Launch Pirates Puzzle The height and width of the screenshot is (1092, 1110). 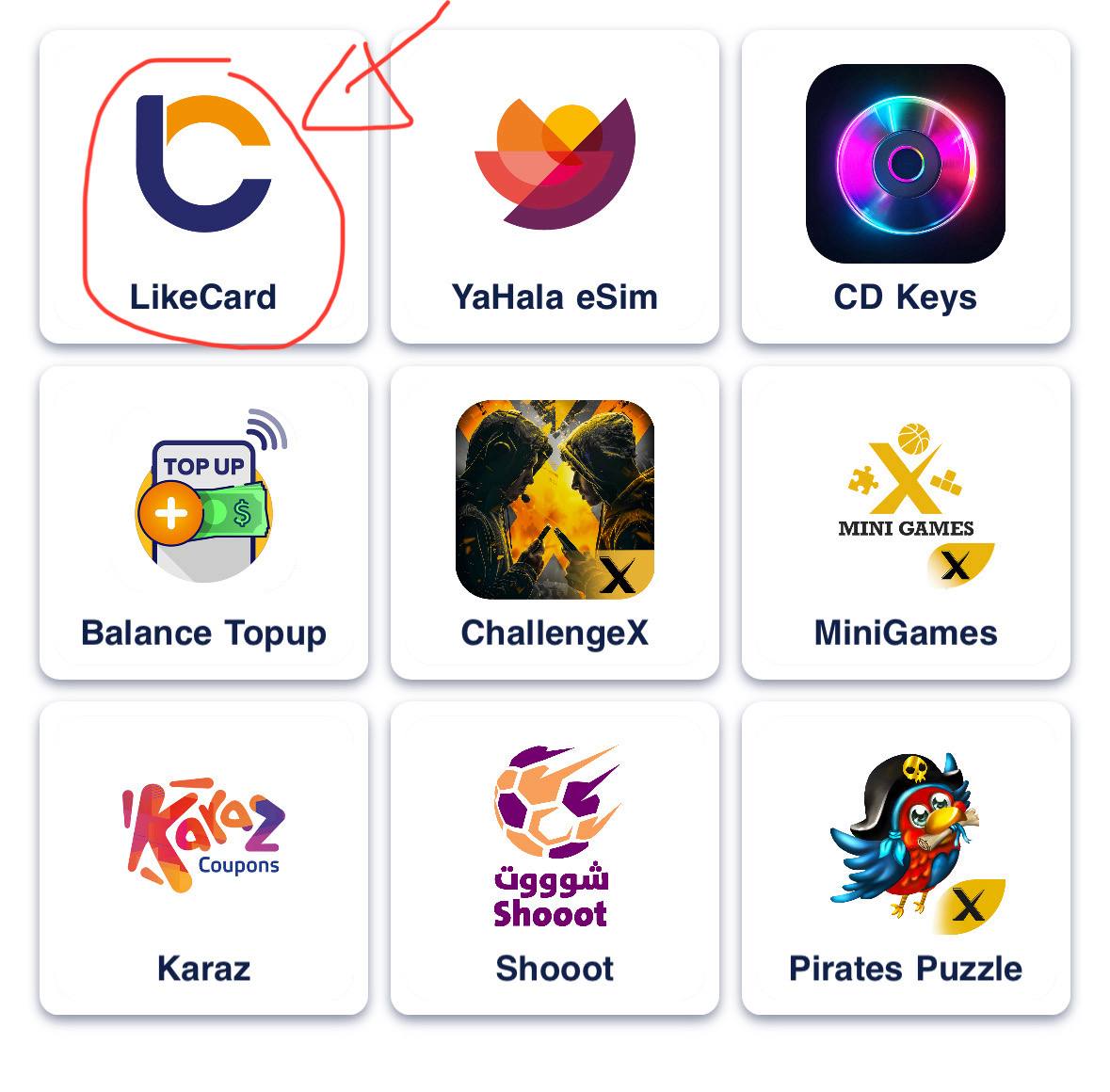906,857
